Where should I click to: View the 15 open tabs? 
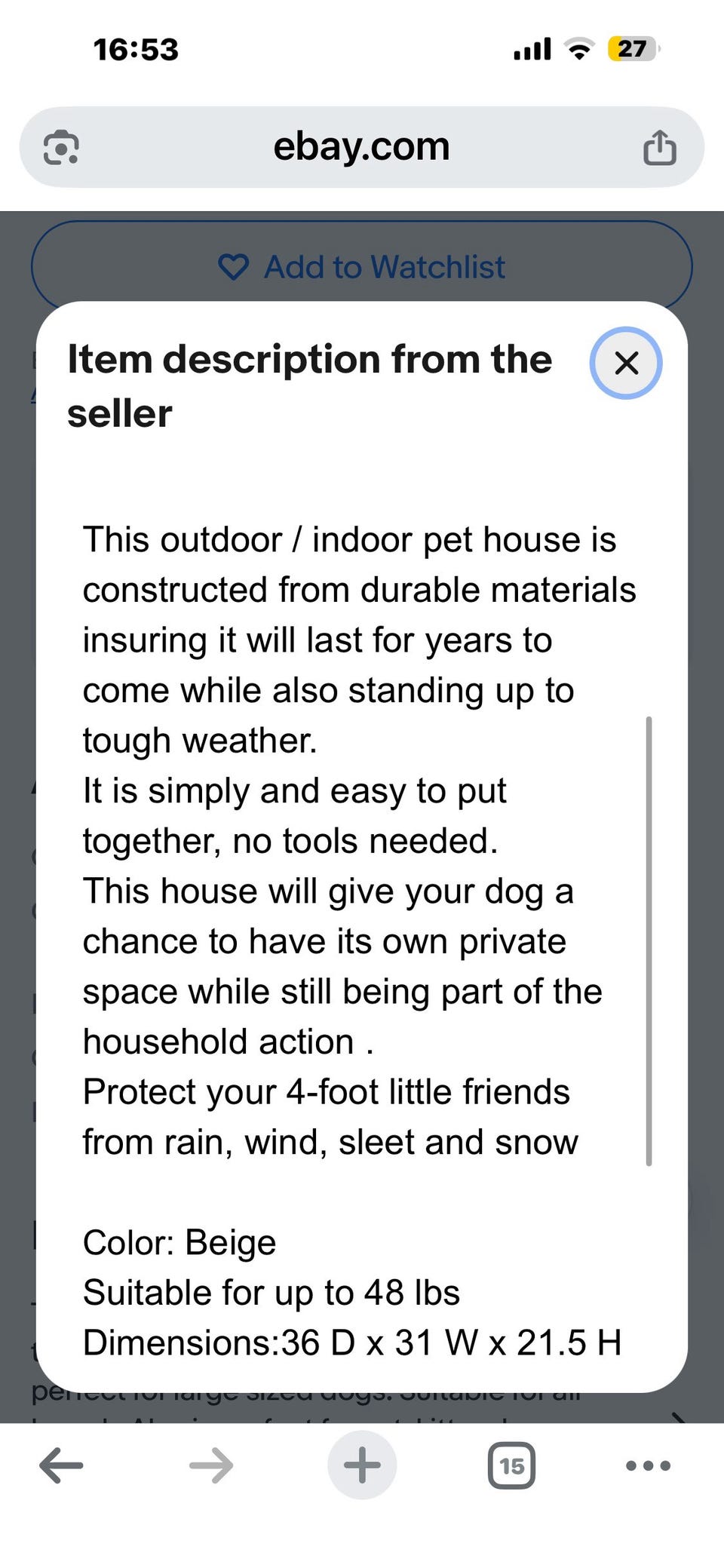[511, 1465]
